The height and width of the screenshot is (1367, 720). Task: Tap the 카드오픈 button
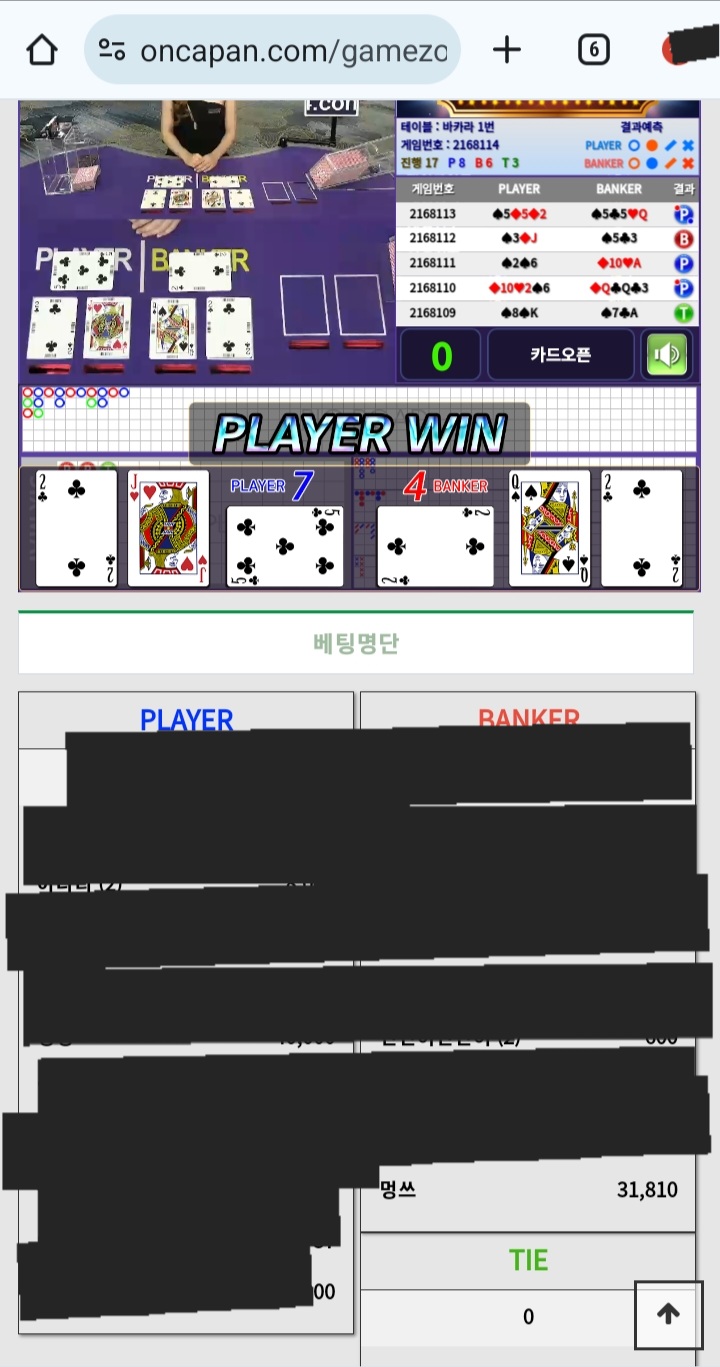560,356
